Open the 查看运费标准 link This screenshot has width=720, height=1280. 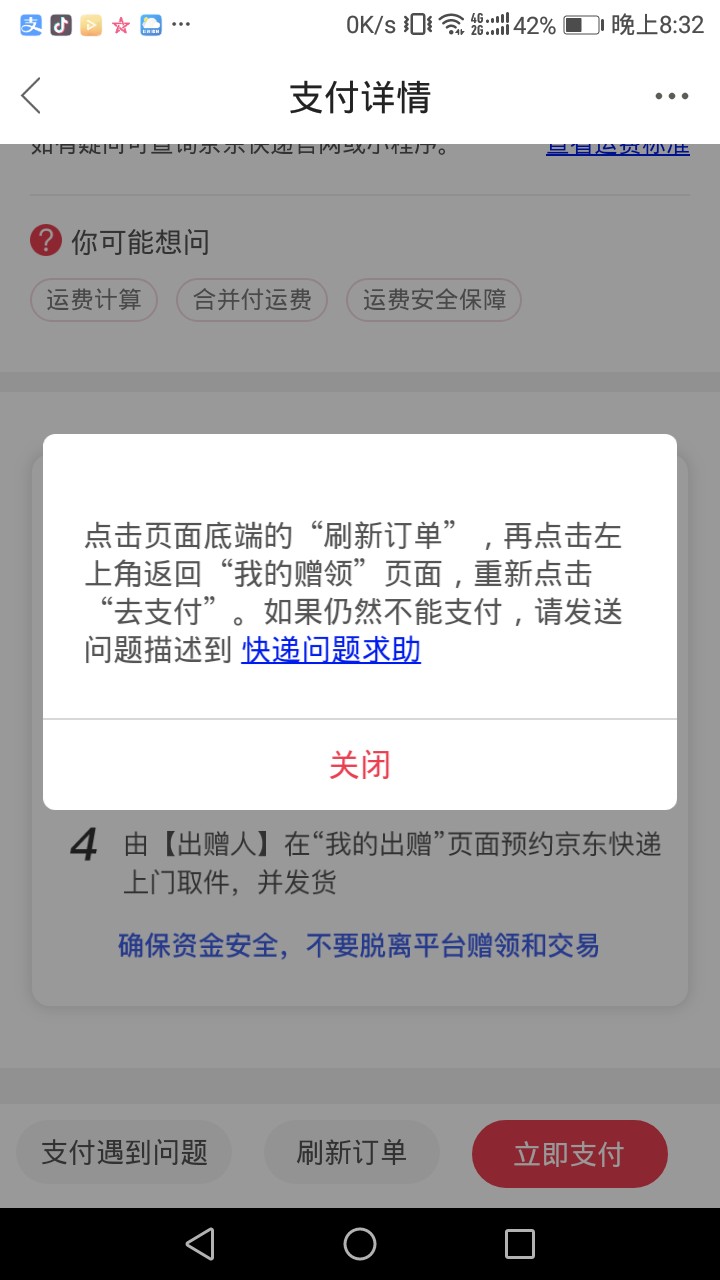[x=617, y=149]
